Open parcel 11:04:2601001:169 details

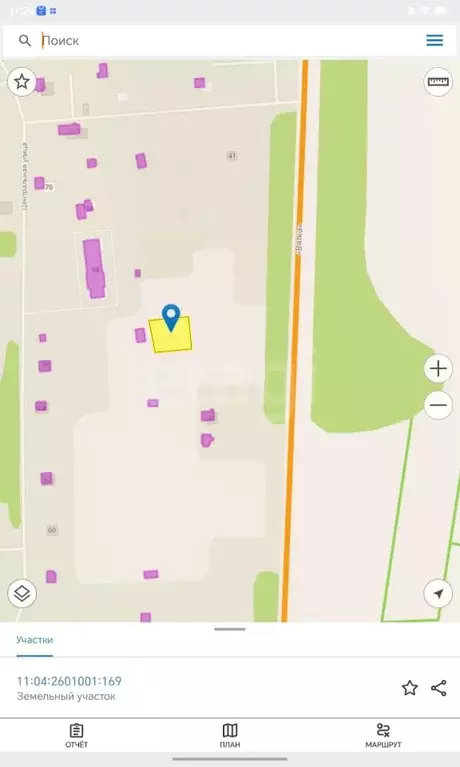pyautogui.click(x=69, y=688)
